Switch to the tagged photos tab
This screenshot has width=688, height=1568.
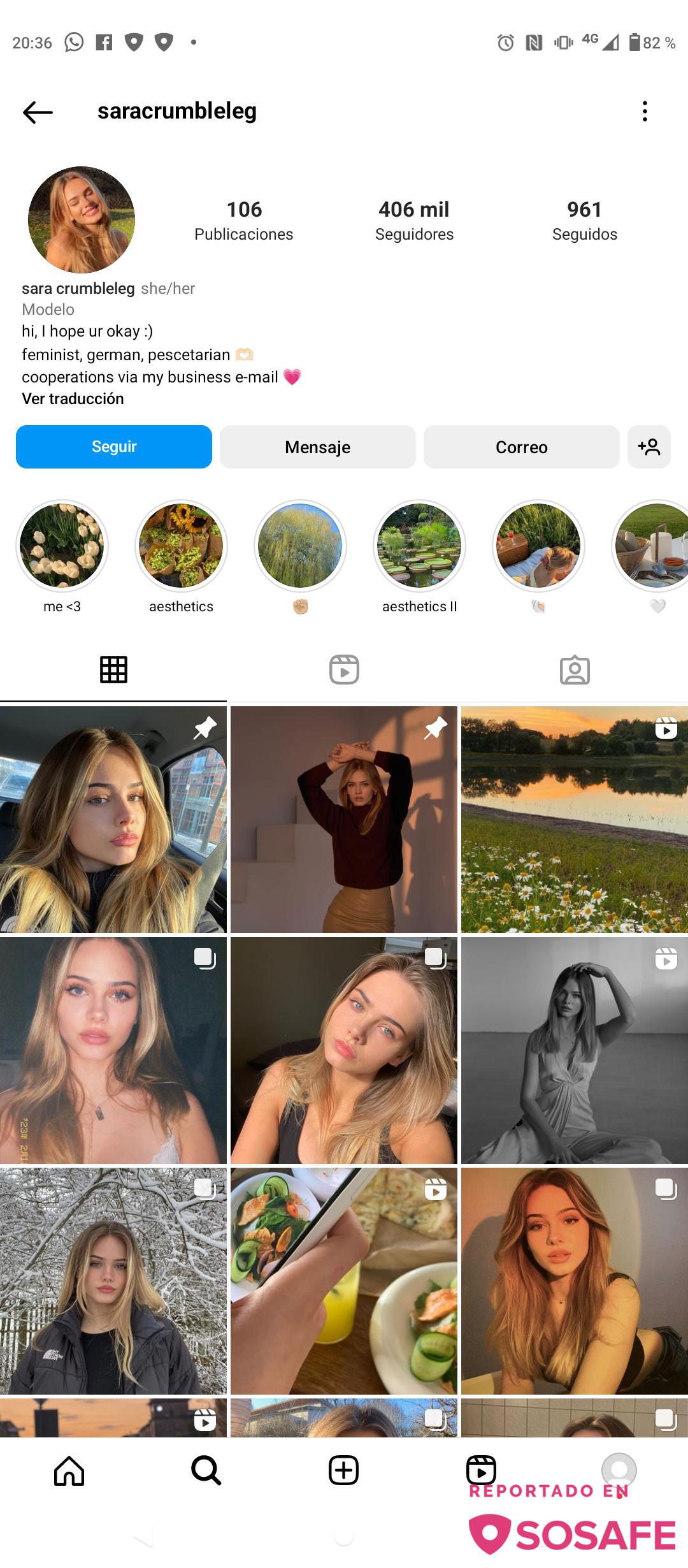click(x=575, y=670)
